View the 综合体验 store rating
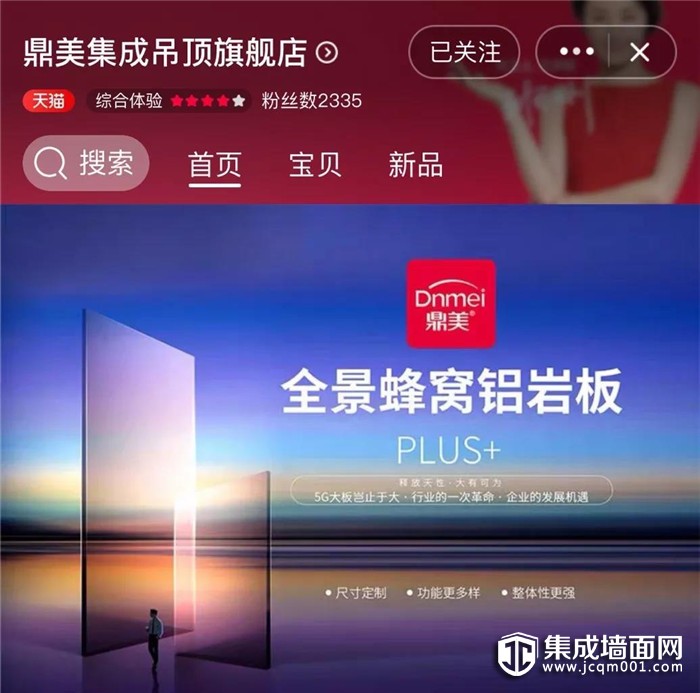The width and height of the screenshot is (700, 693). 170,101
